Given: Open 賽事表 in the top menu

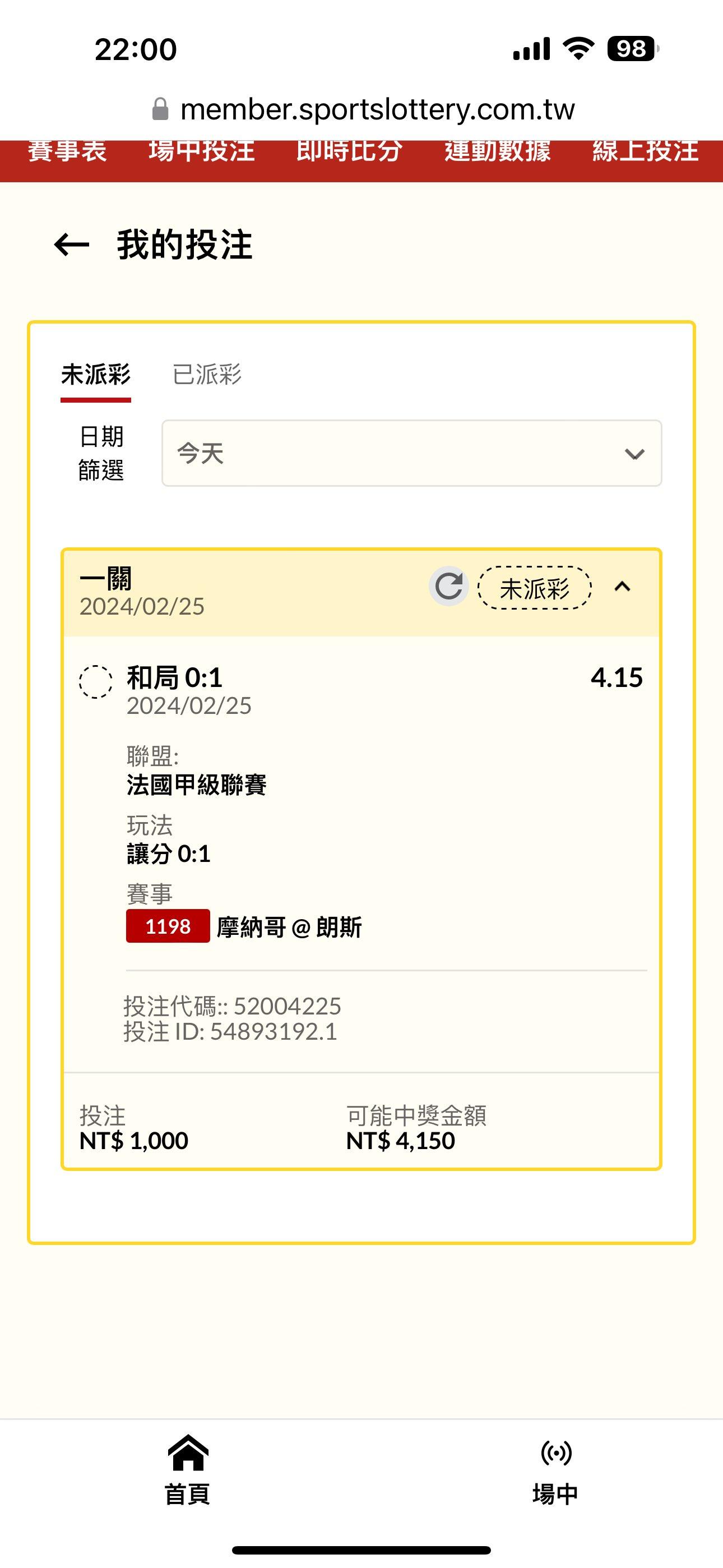Looking at the screenshot, I should [x=67, y=150].
